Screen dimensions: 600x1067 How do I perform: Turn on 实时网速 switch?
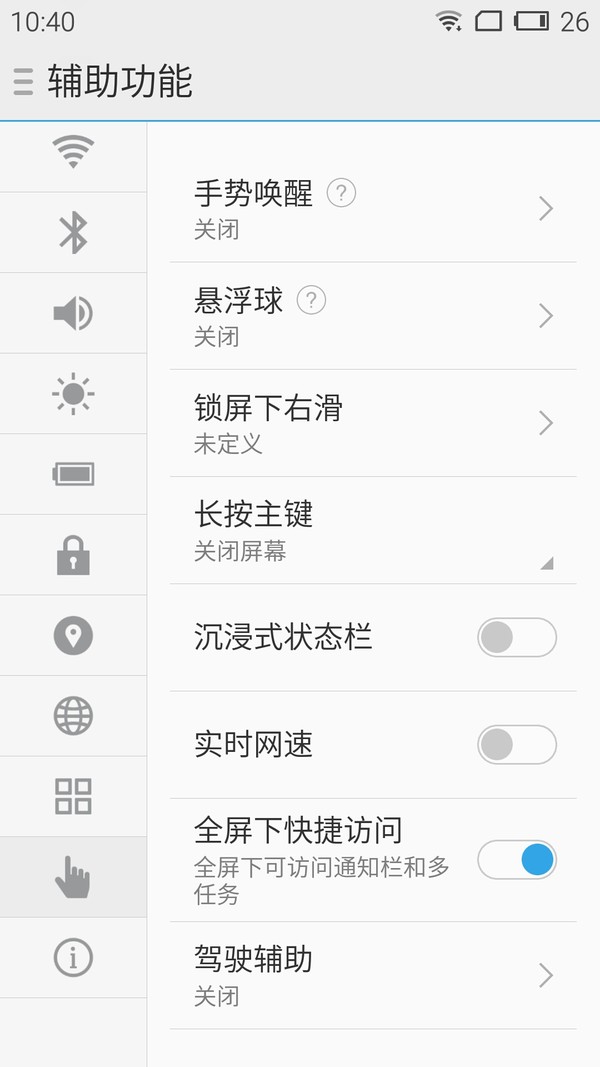point(517,744)
